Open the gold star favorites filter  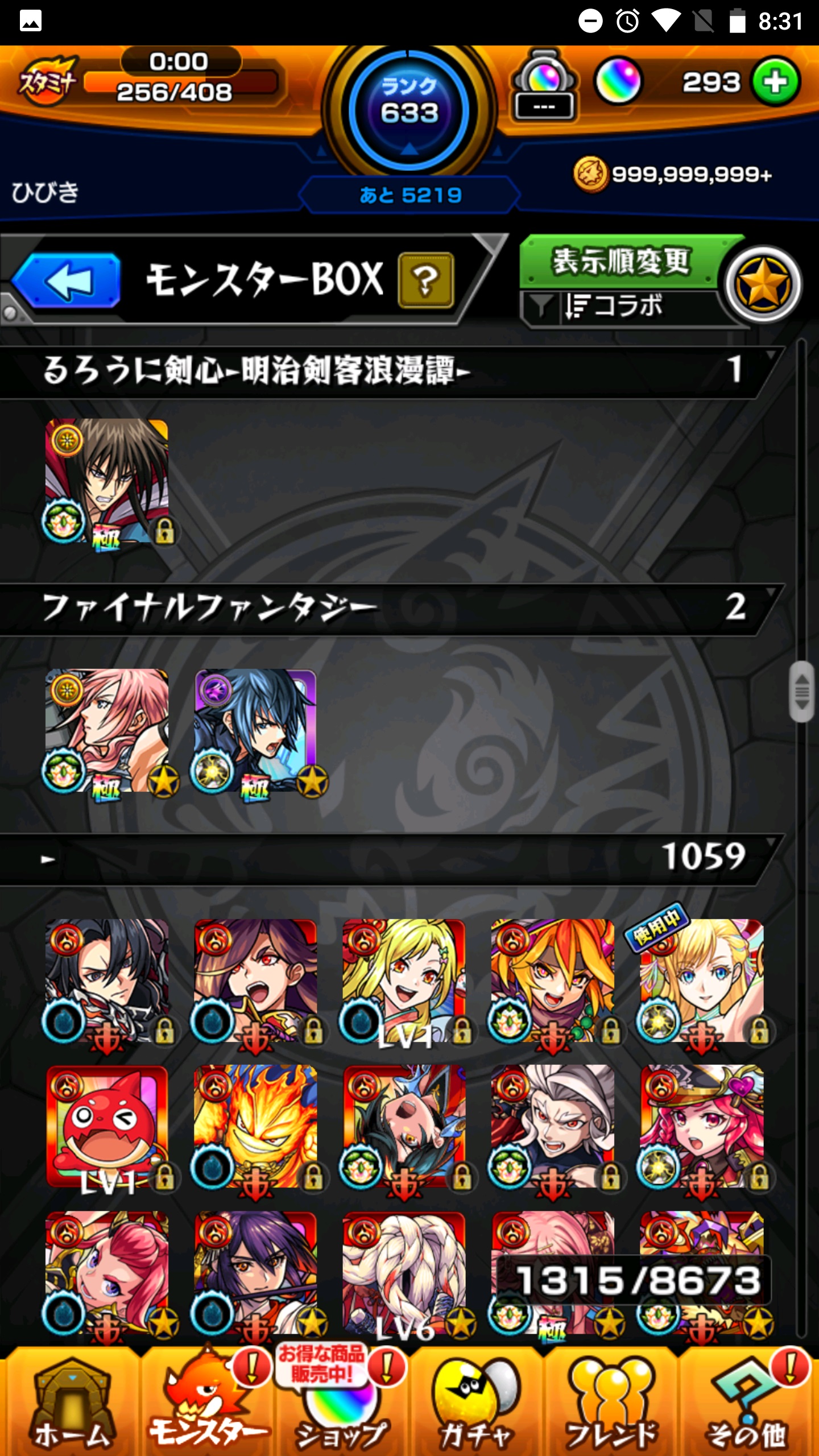click(762, 284)
